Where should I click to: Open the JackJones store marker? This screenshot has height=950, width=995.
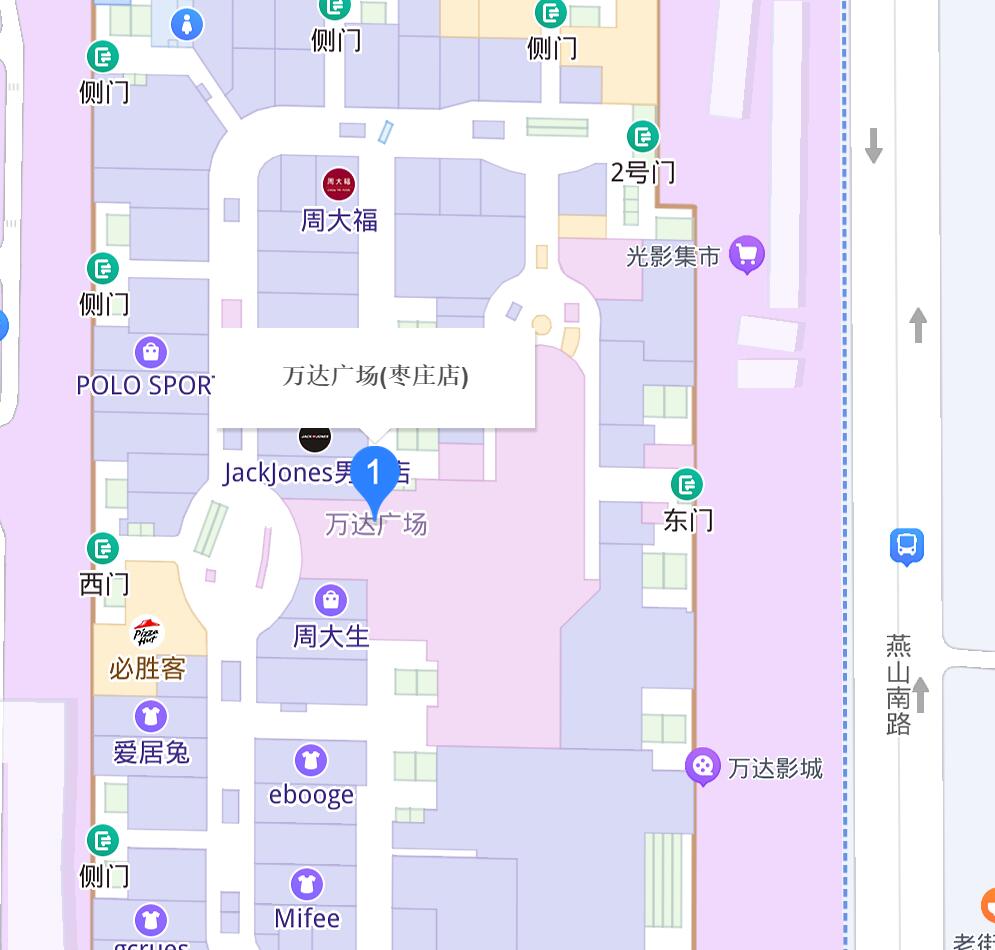[315, 437]
